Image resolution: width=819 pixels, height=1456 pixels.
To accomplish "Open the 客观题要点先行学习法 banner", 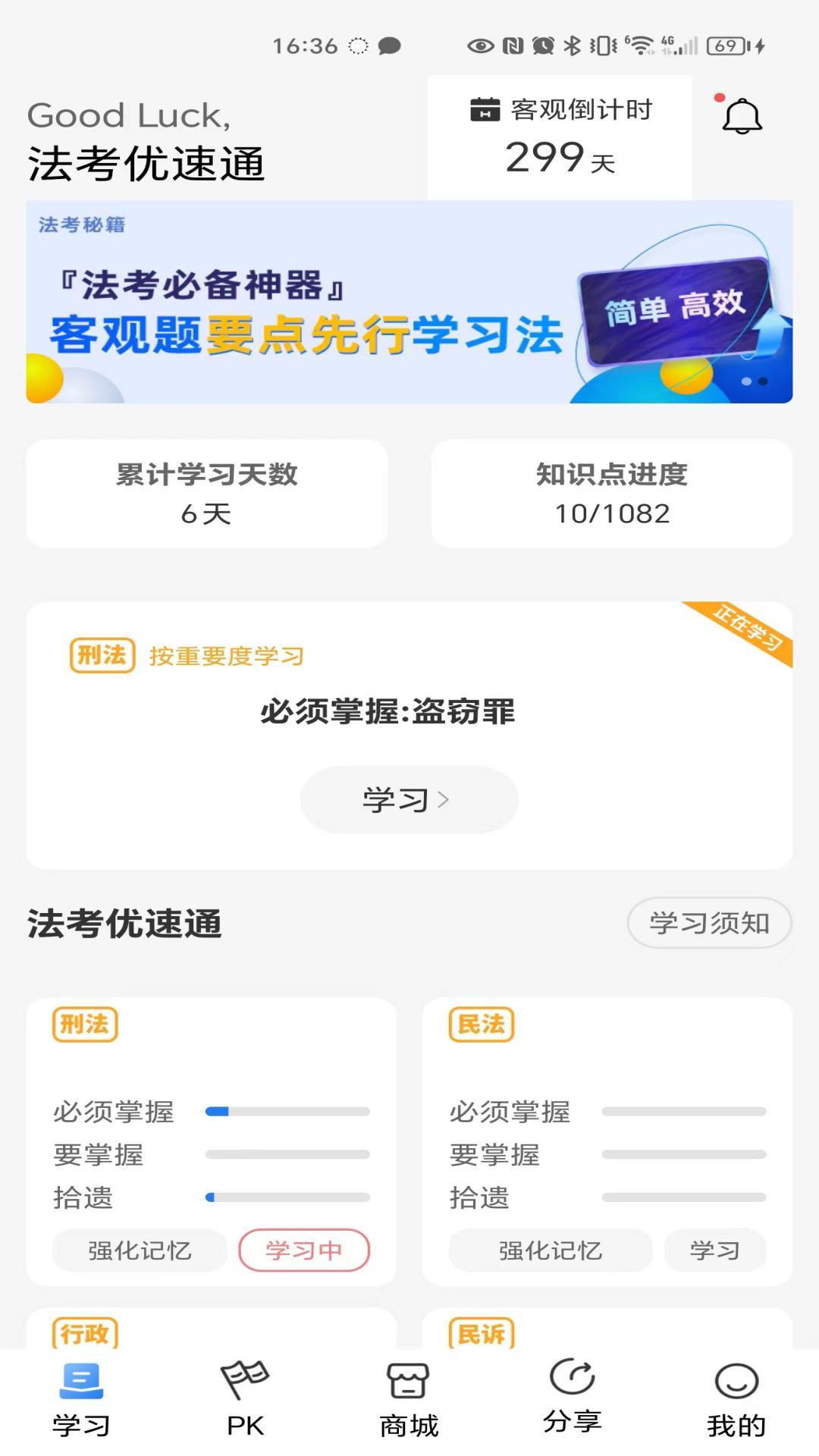I will 409,303.
